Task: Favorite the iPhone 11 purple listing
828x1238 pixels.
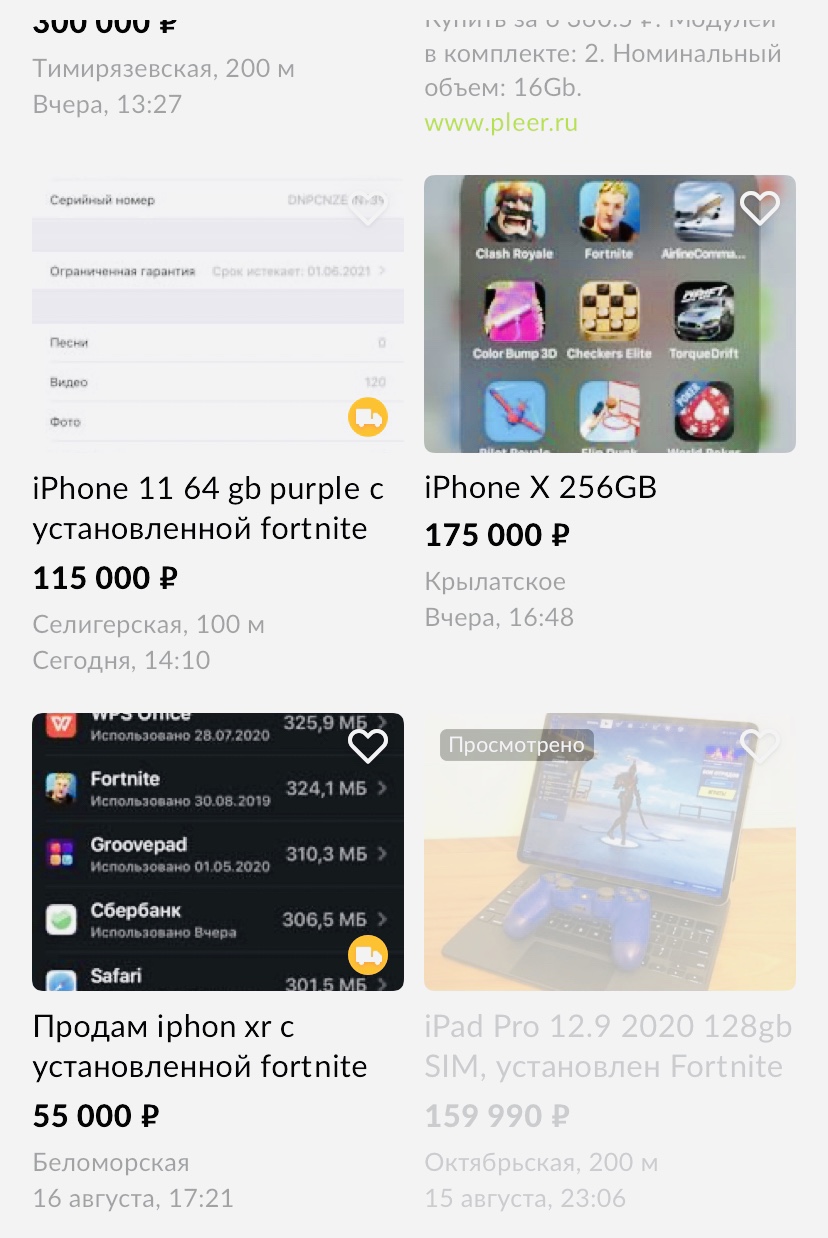Action: 367,208
